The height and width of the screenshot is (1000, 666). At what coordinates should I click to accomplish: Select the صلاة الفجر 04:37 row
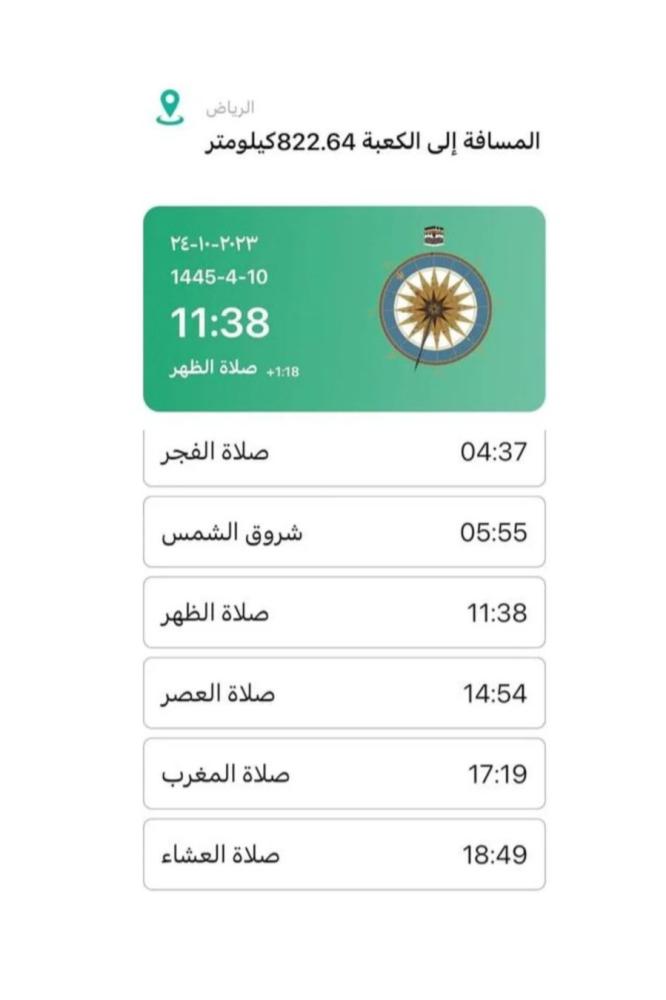point(344,454)
